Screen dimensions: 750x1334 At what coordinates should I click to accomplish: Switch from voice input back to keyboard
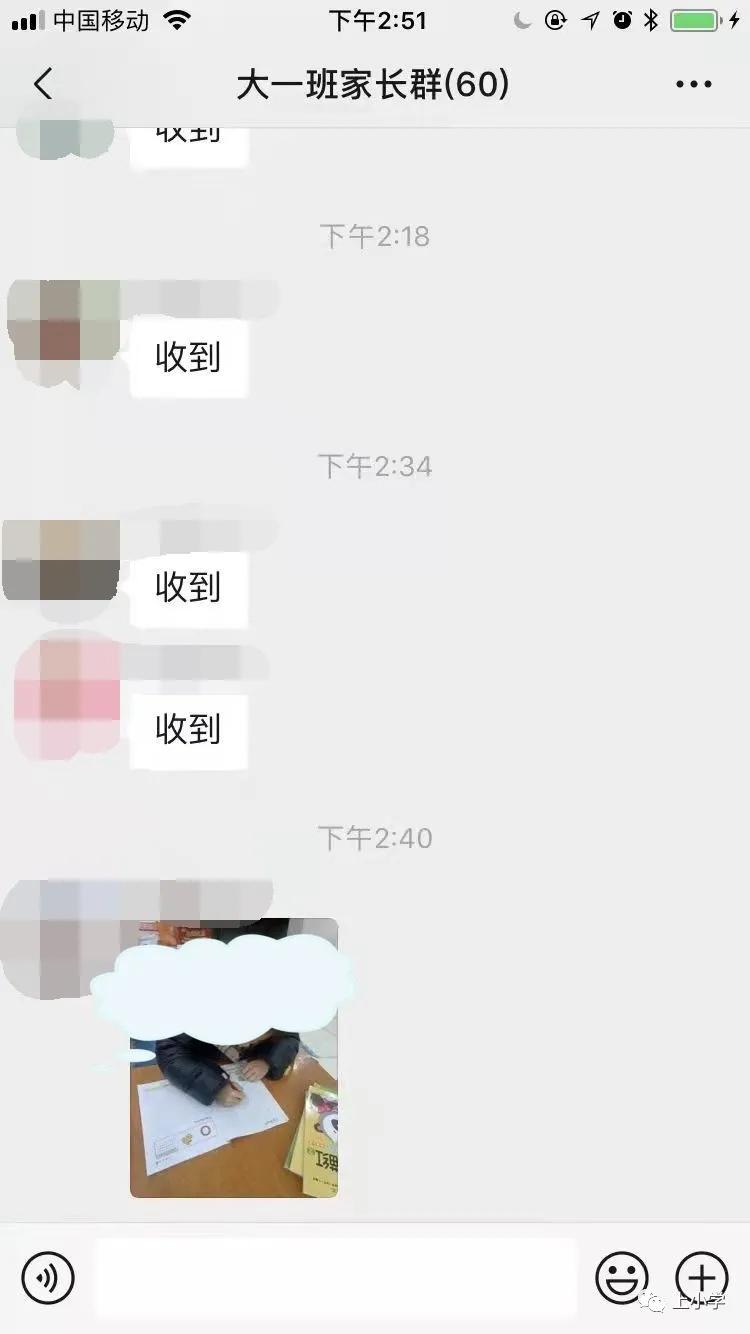click(x=48, y=1278)
